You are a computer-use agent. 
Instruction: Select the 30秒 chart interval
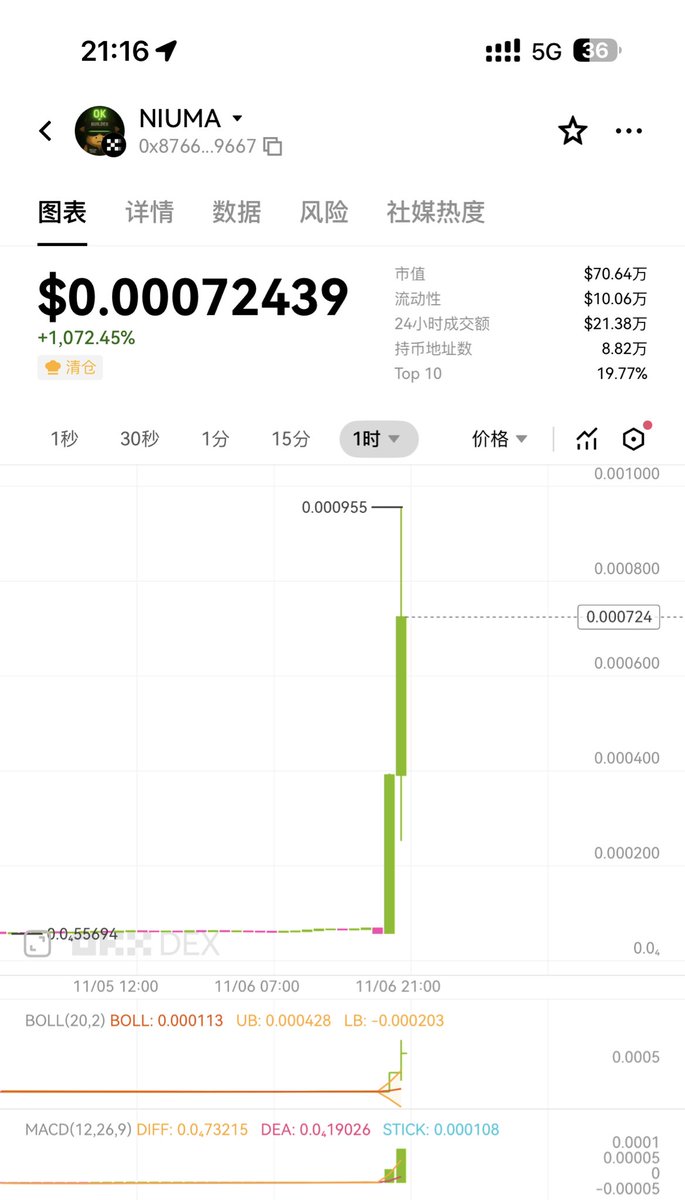[139, 439]
